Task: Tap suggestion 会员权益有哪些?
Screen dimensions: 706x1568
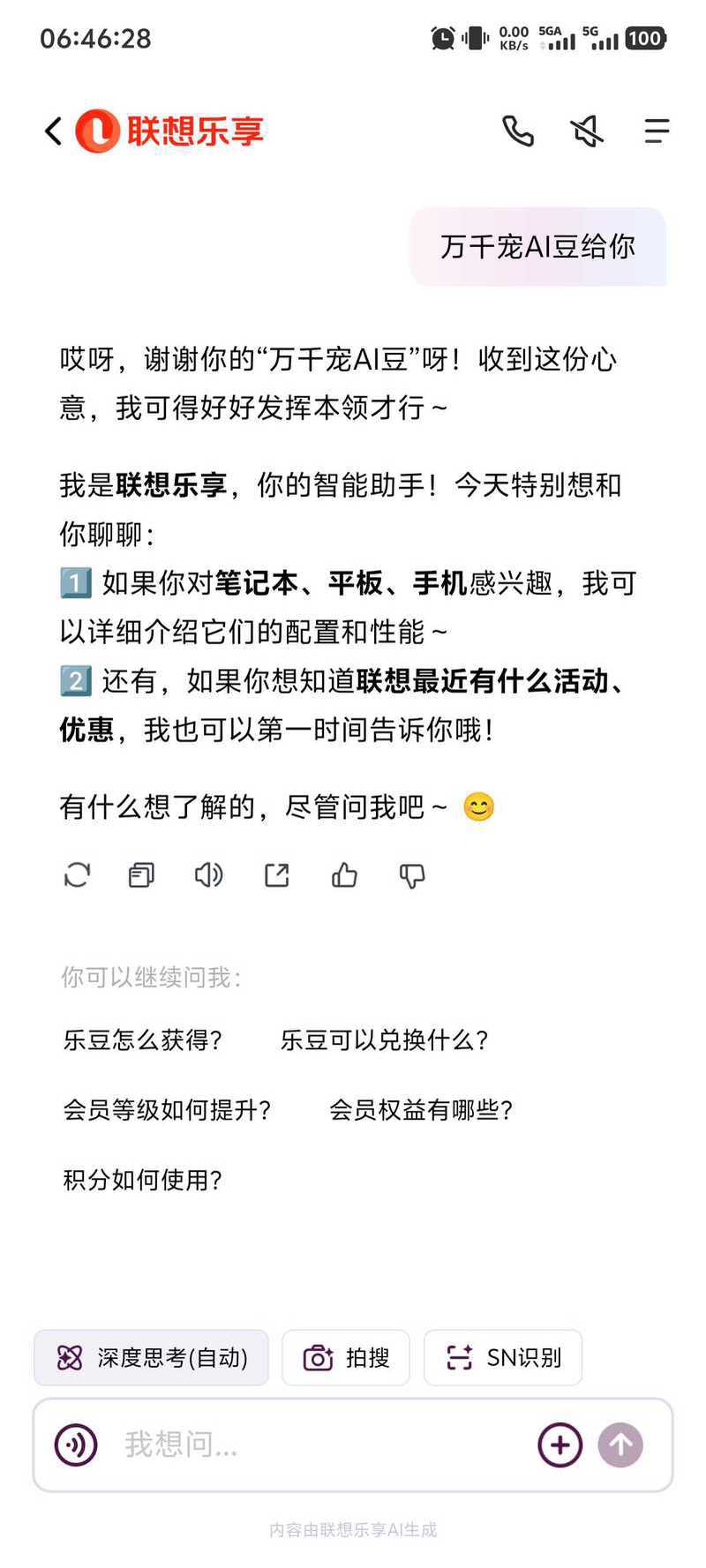Action: point(421,1110)
